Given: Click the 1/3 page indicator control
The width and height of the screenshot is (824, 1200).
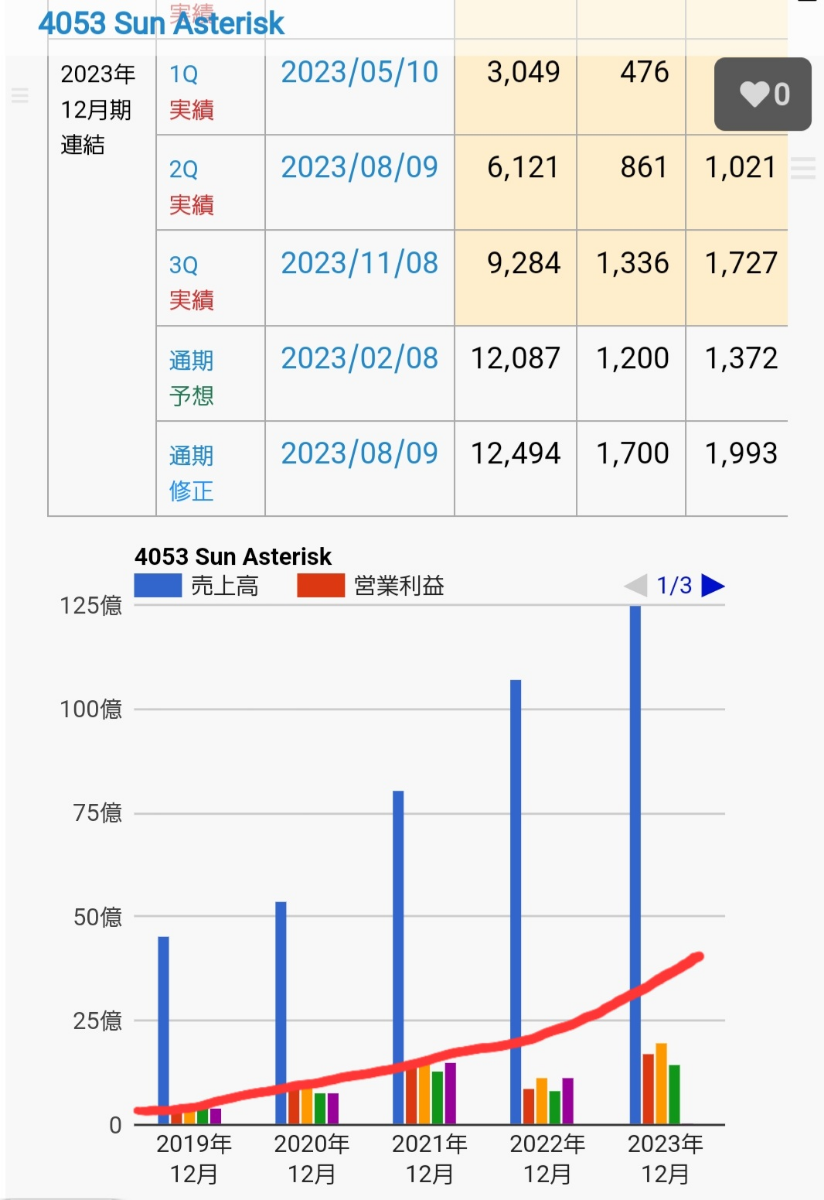Looking at the screenshot, I should click(674, 586).
